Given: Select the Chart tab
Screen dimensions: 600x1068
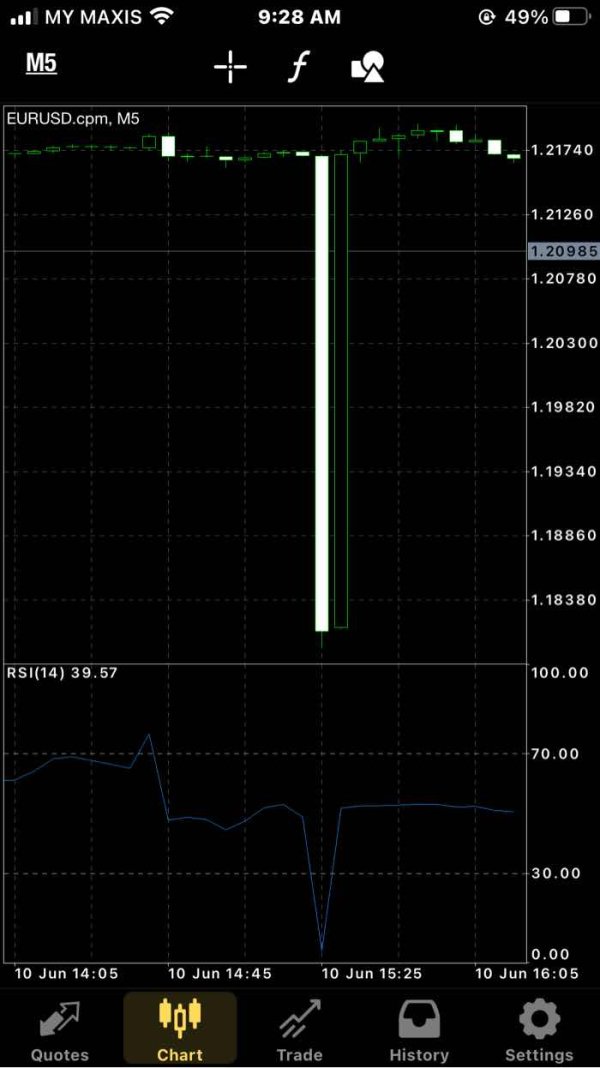Looking at the screenshot, I should click(180, 1030).
